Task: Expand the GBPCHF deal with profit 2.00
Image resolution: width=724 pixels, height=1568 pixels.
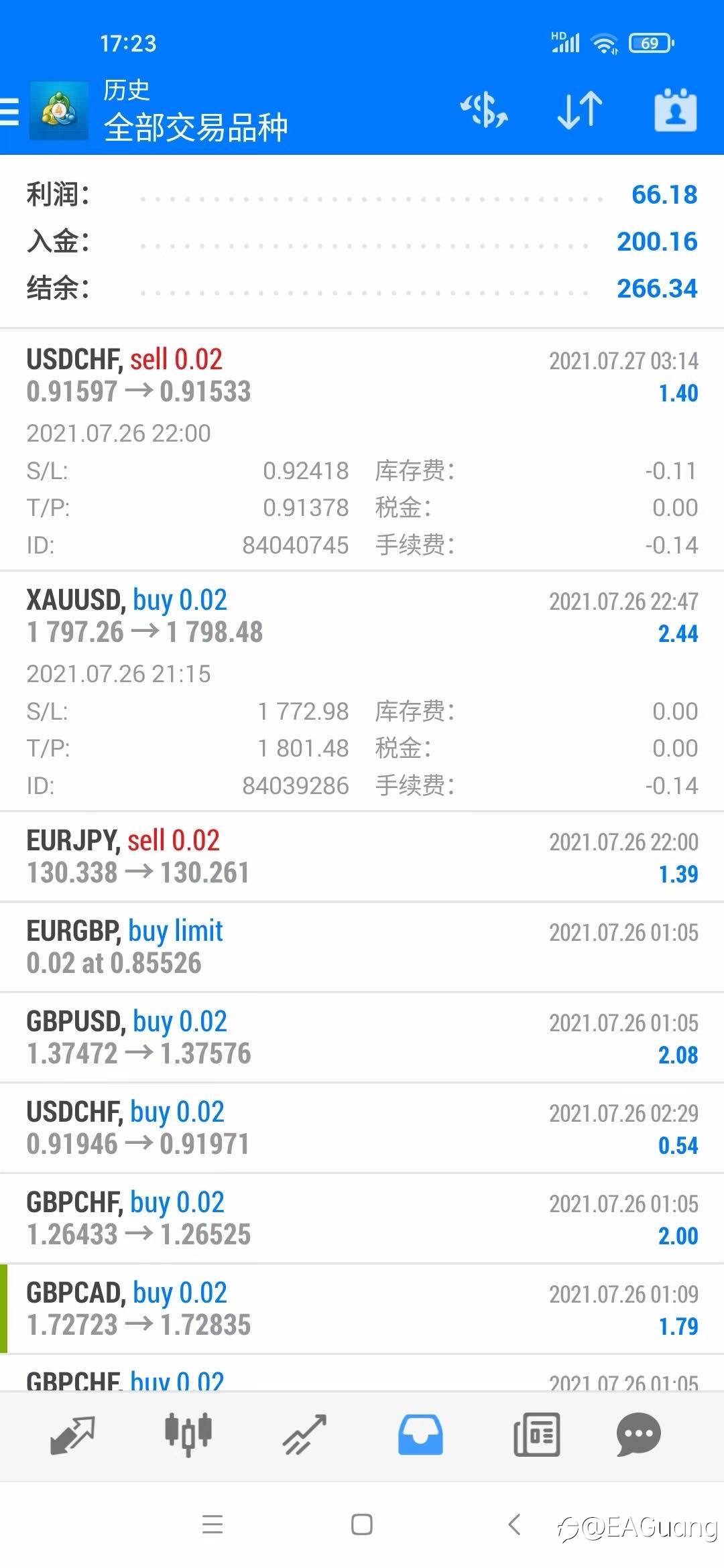Action: [x=362, y=1218]
